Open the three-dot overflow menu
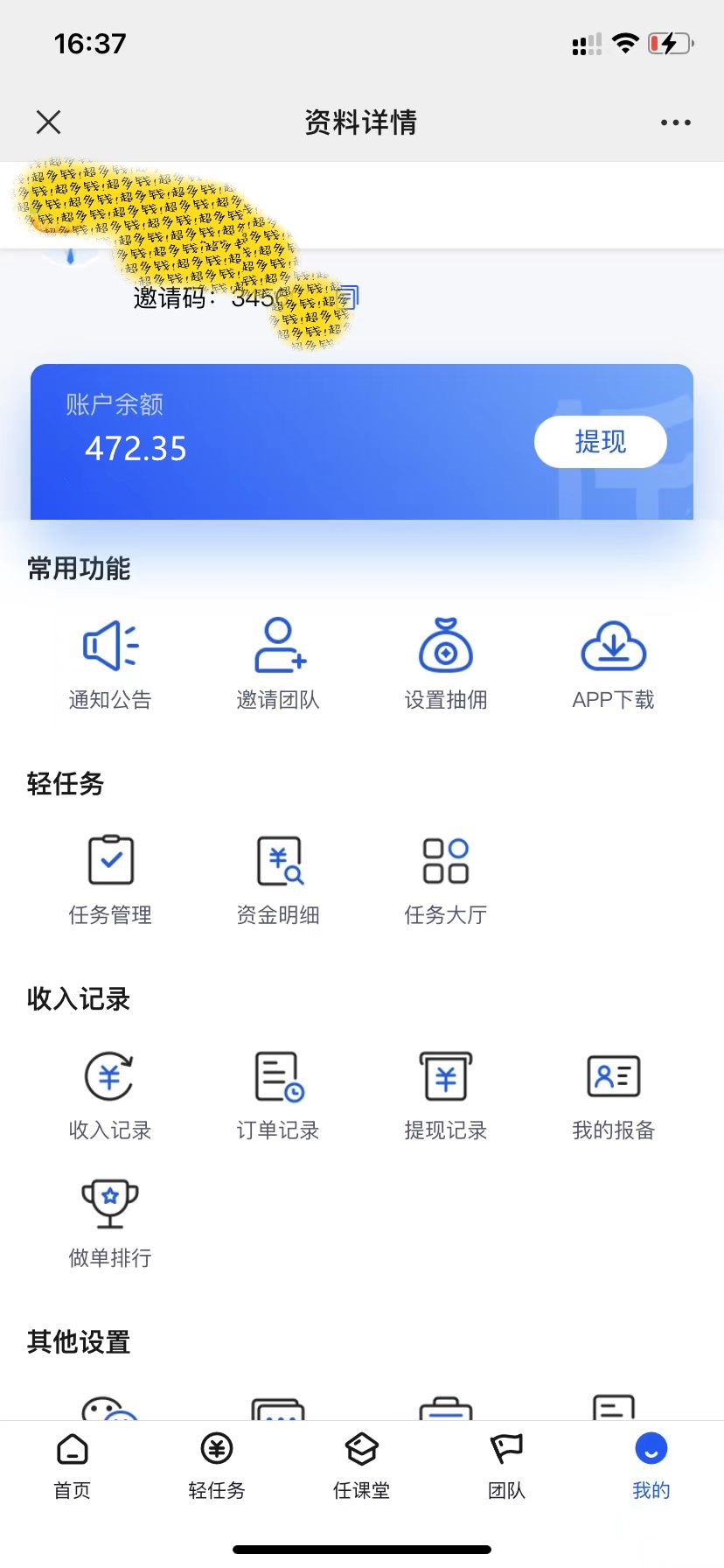Screen dimensions: 724x1568 click(x=675, y=122)
